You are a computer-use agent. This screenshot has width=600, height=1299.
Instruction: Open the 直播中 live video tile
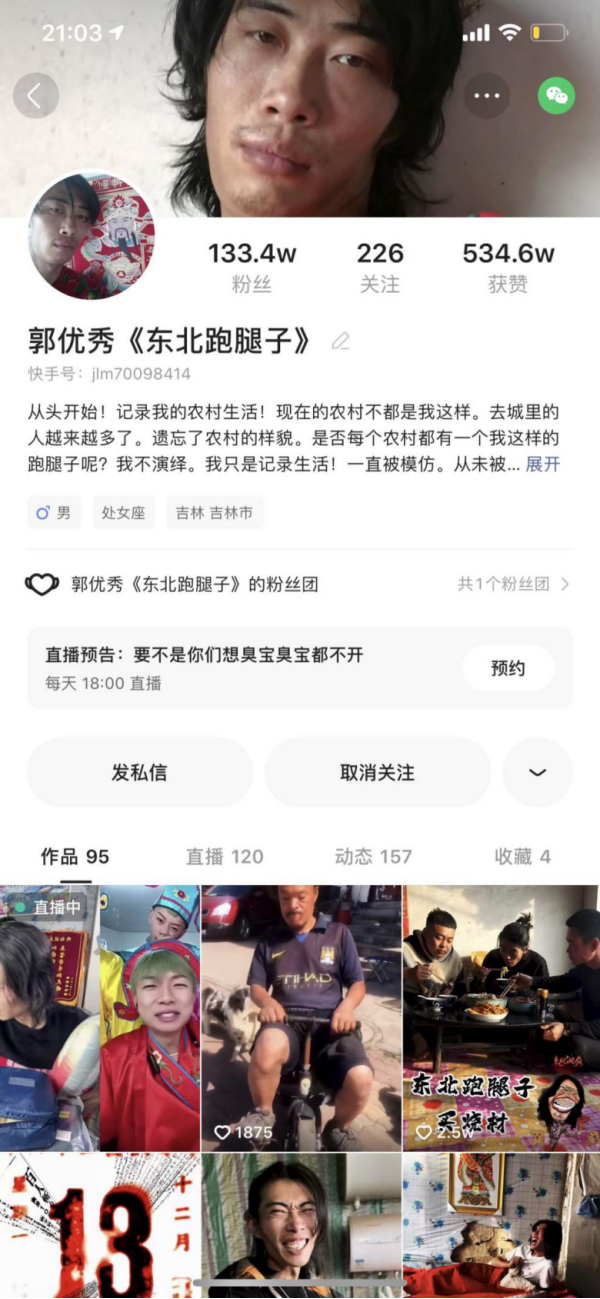(99, 1018)
